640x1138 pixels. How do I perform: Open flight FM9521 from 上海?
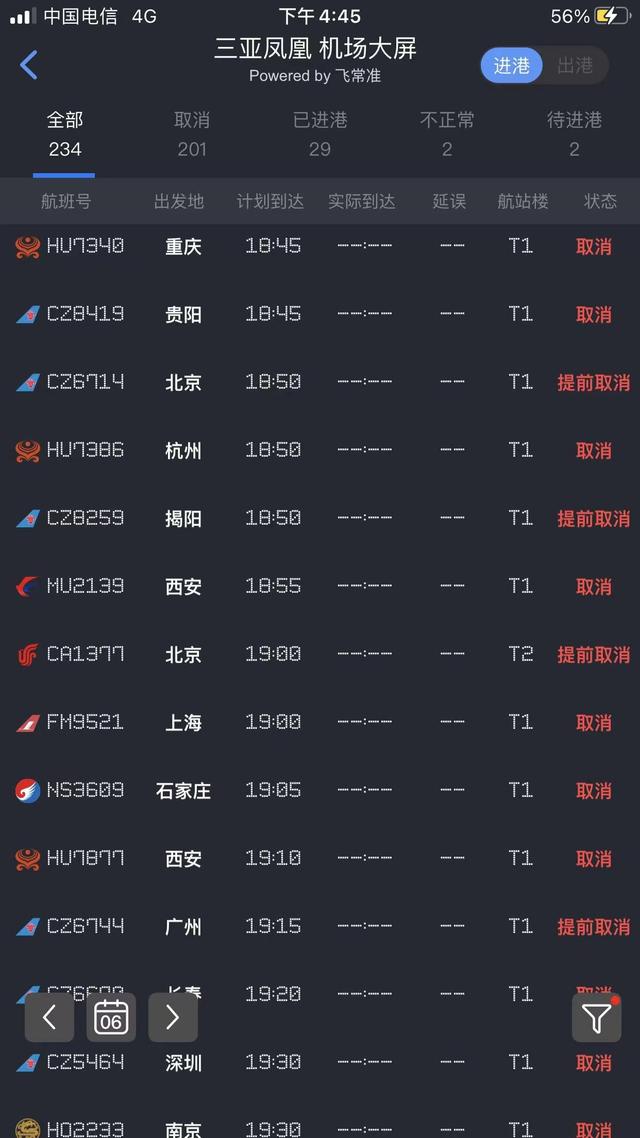[320, 722]
